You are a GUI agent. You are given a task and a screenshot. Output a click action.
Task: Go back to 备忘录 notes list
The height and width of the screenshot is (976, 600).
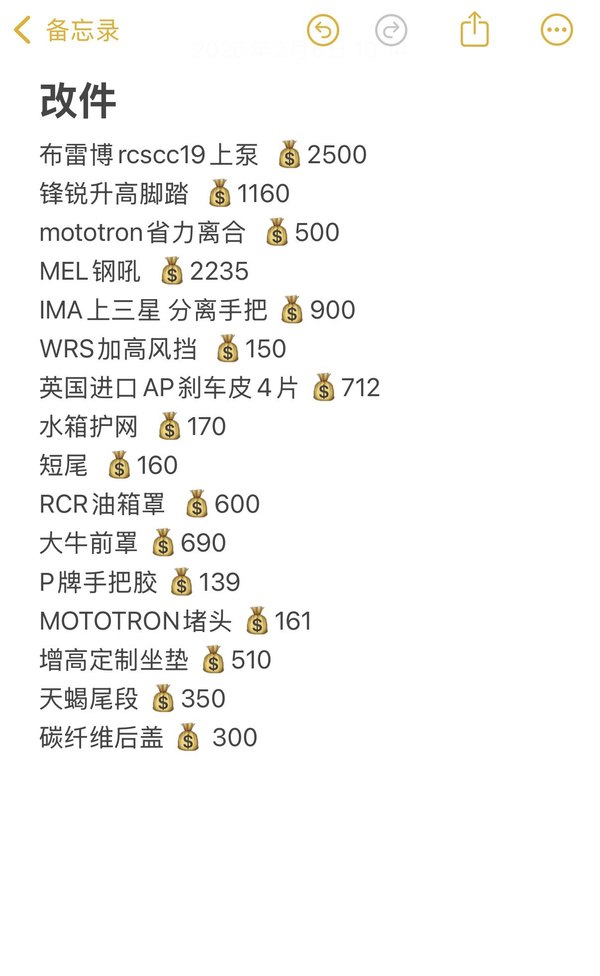click(66, 31)
